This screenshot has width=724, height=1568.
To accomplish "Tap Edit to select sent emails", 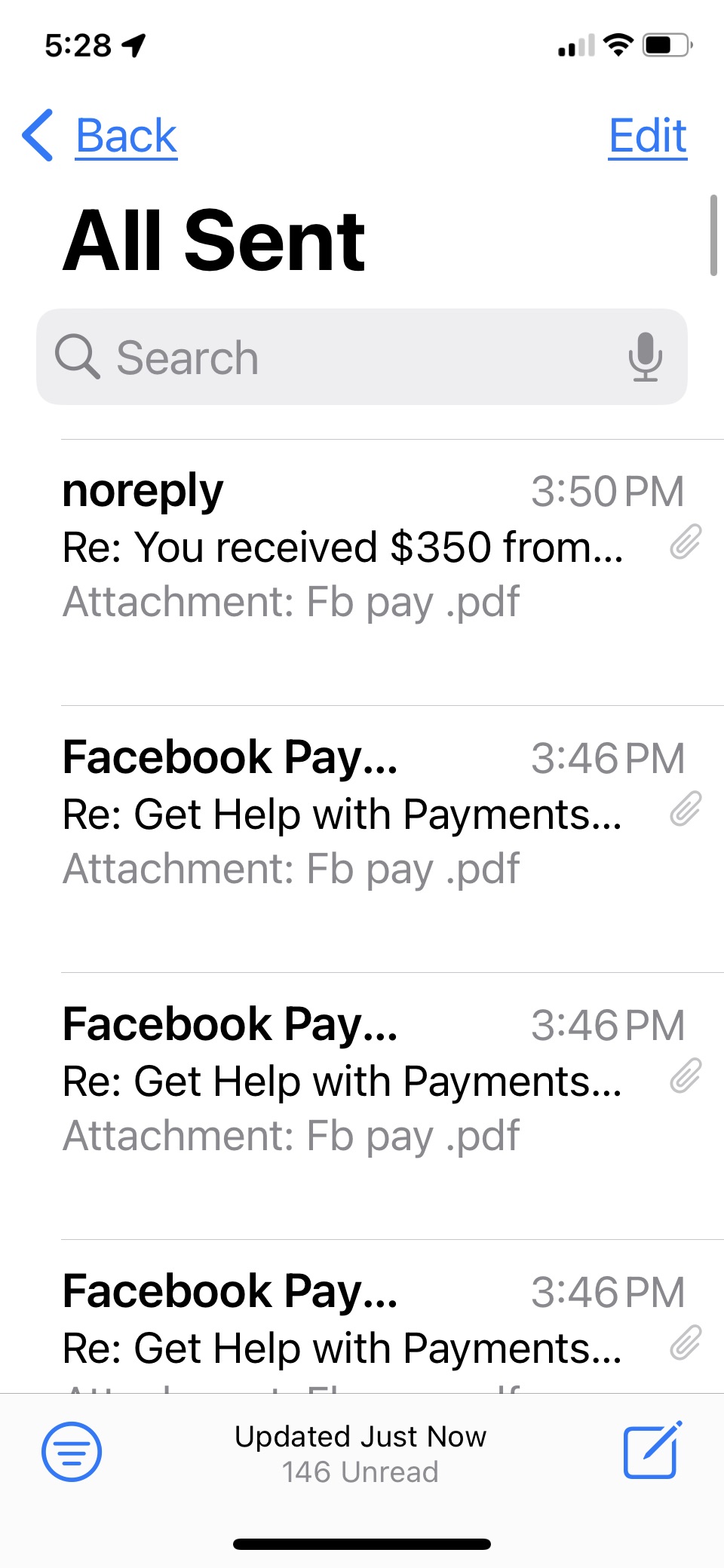I will [647, 136].
